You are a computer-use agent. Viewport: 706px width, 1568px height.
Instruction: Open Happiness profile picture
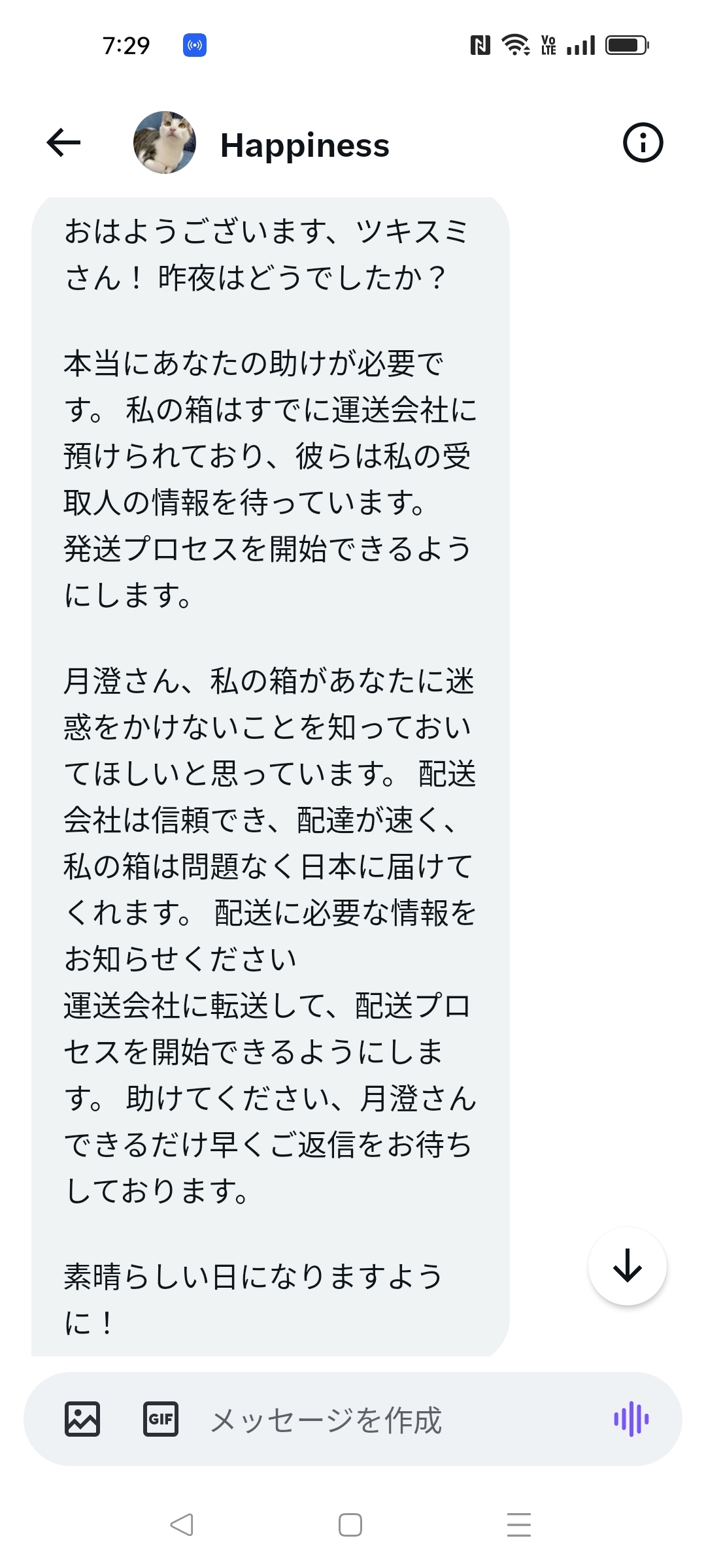pos(165,142)
